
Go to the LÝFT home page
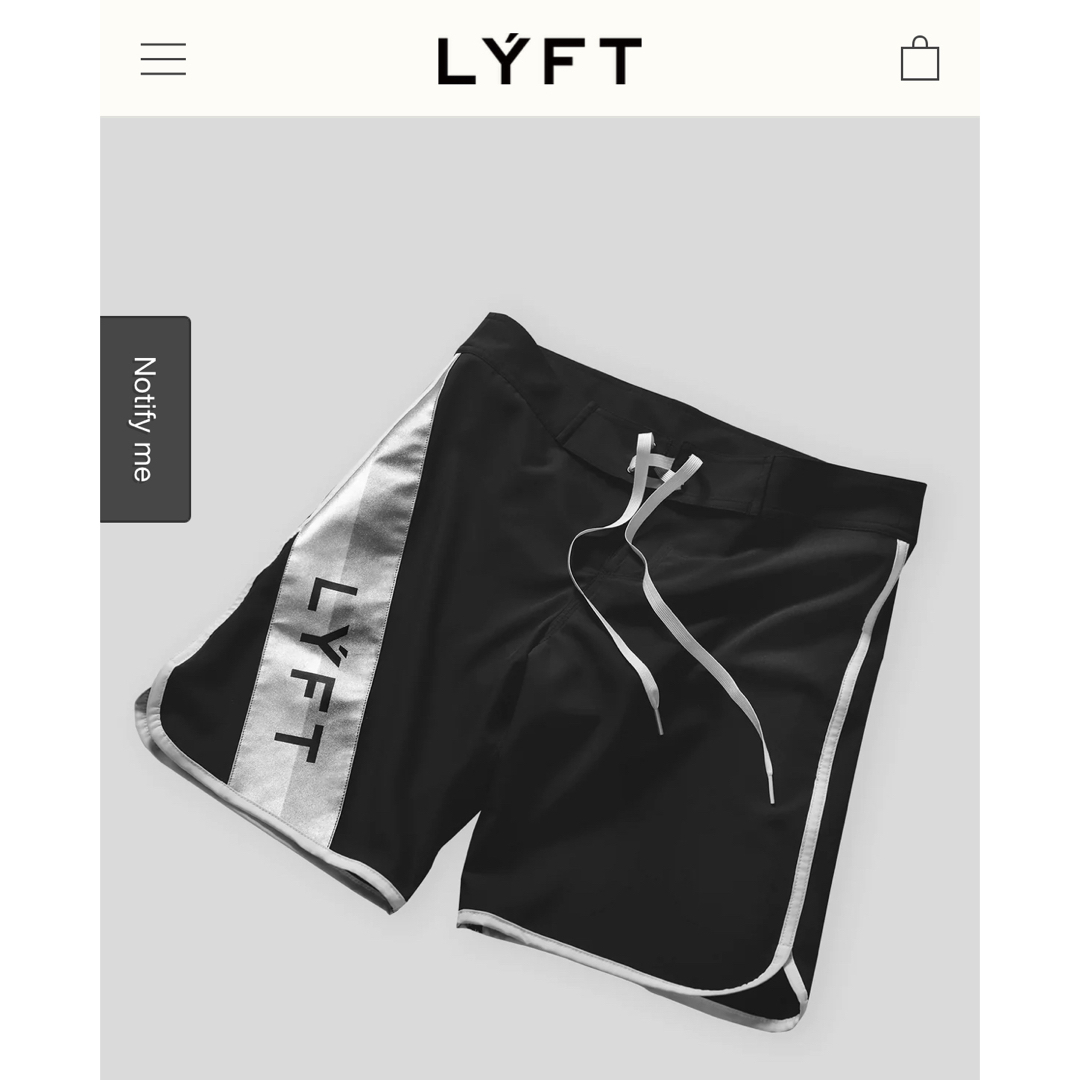pyautogui.click(x=539, y=59)
